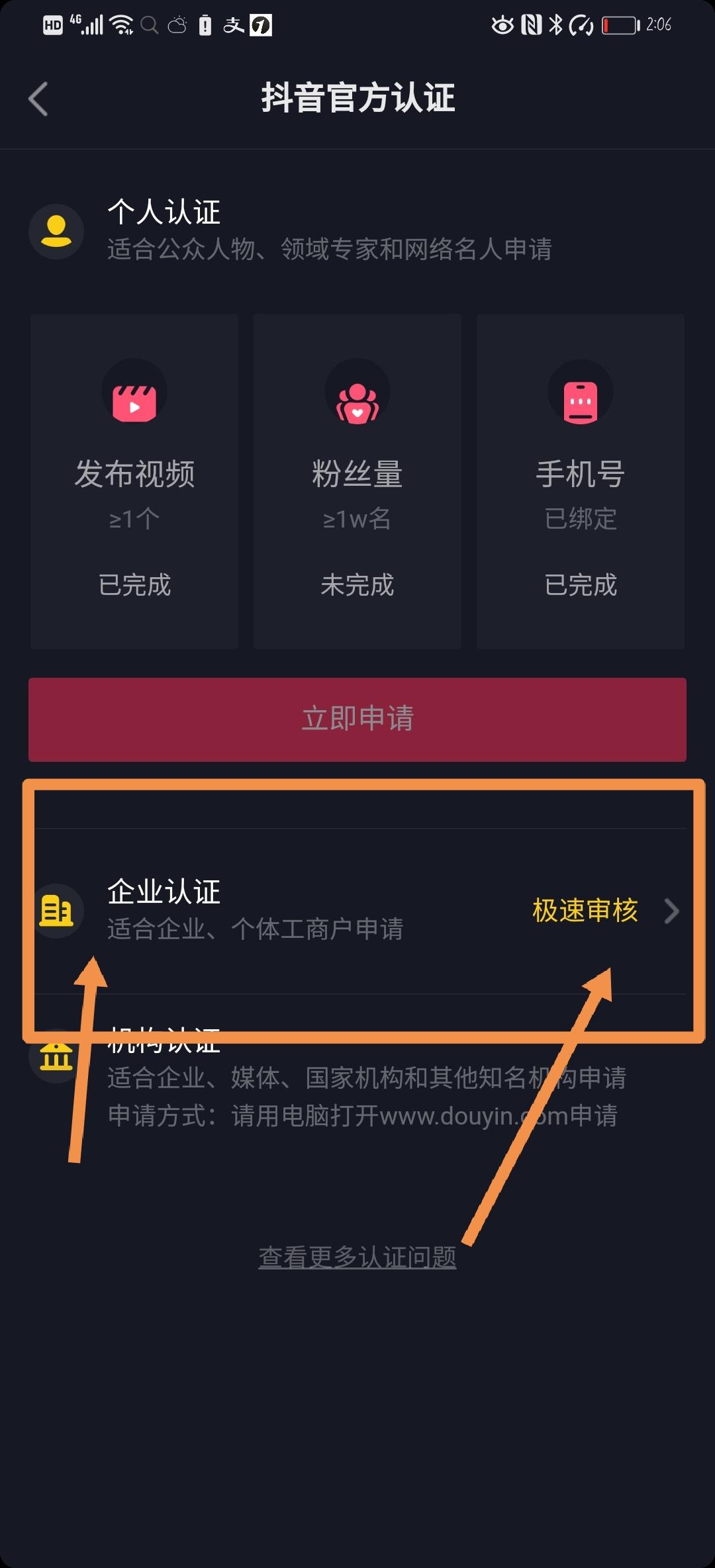715x1568 pixels.
Task: Go back using the top-left arrow
Action: pyautogui.click(x=38, y=99)
